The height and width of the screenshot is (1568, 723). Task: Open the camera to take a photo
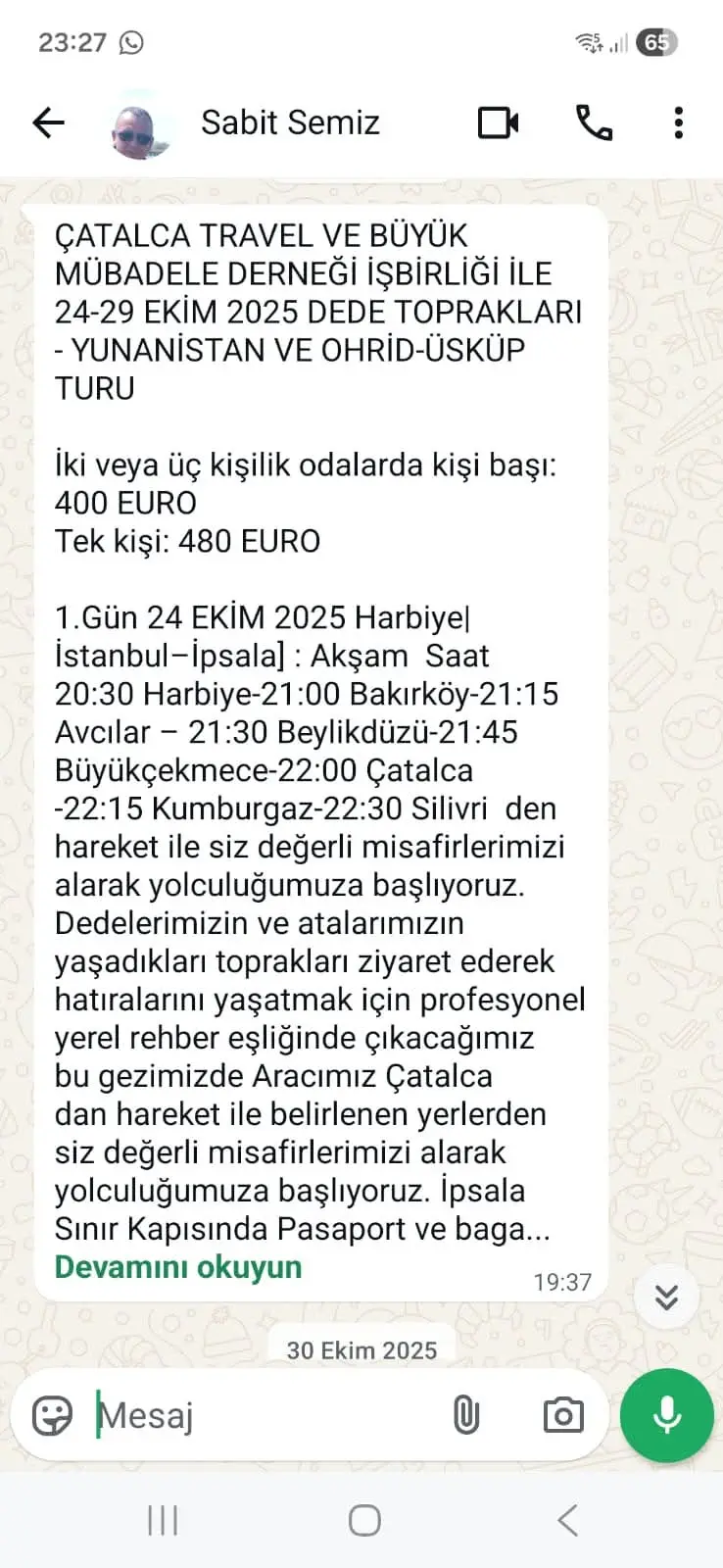coord(561,1414)
